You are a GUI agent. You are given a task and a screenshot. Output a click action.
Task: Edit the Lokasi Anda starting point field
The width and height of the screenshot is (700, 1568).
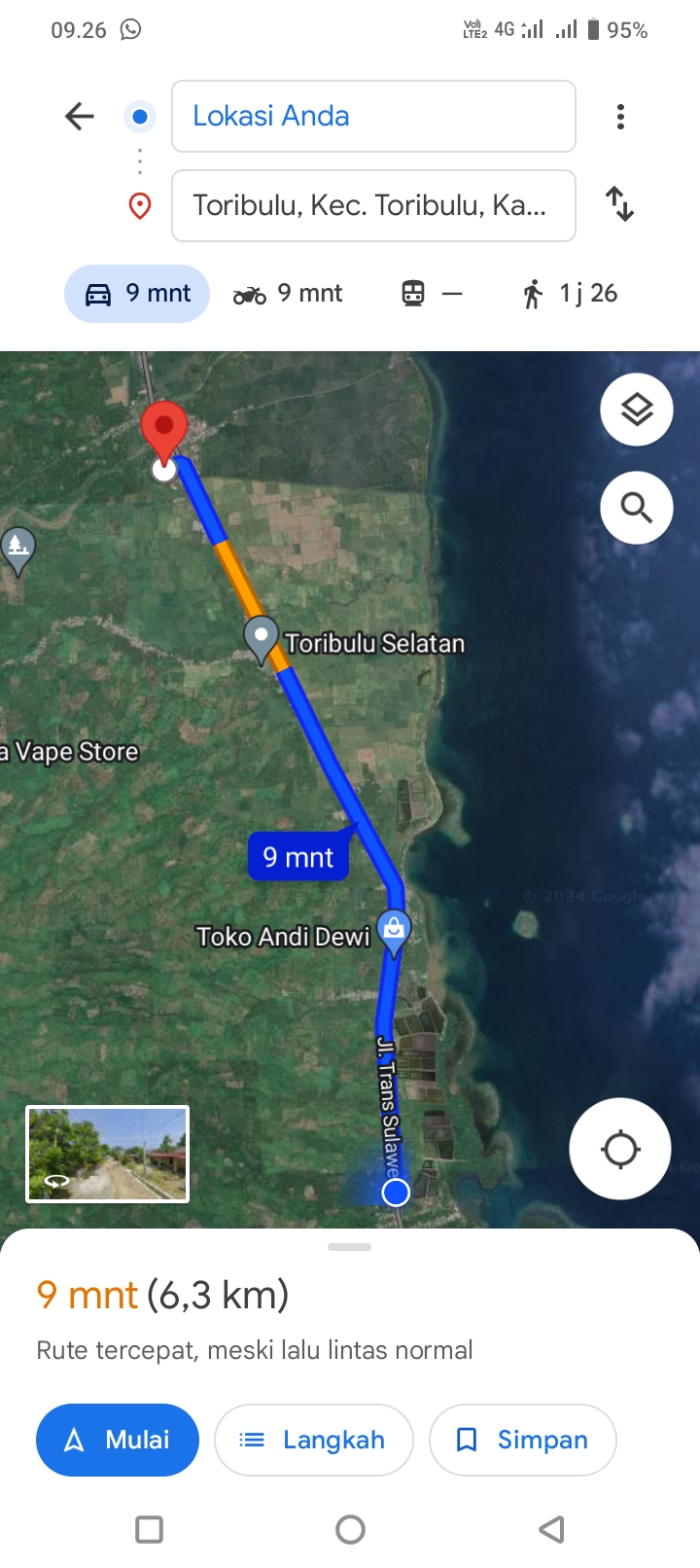[373, 117]
